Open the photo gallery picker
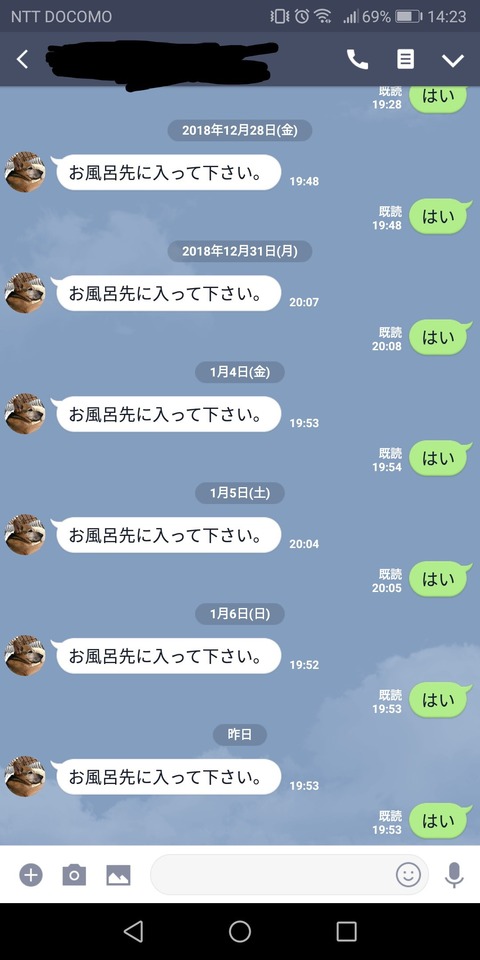 pos(118,875)
